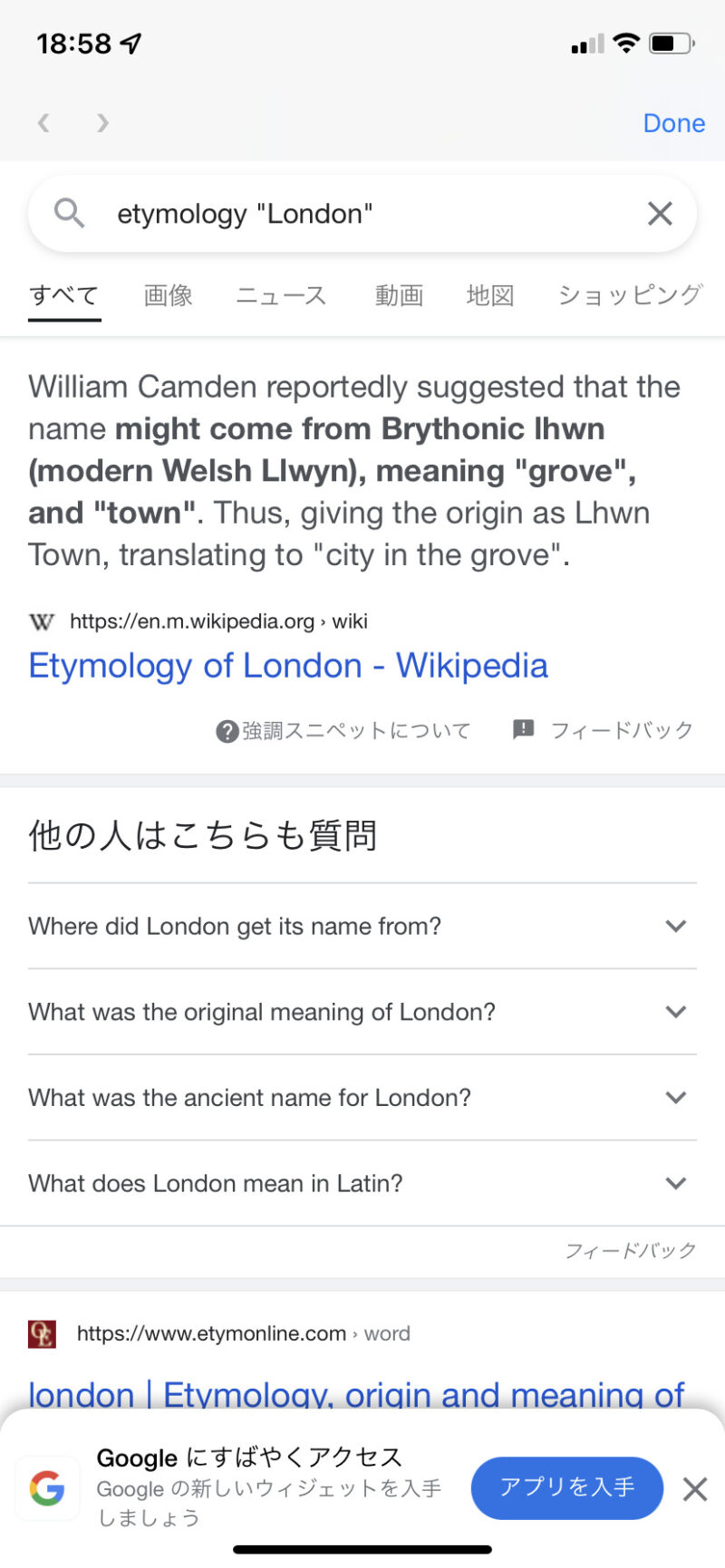
Task: Open Etymology of London - Wikipedia result
Action: click(x=288, y=666)
